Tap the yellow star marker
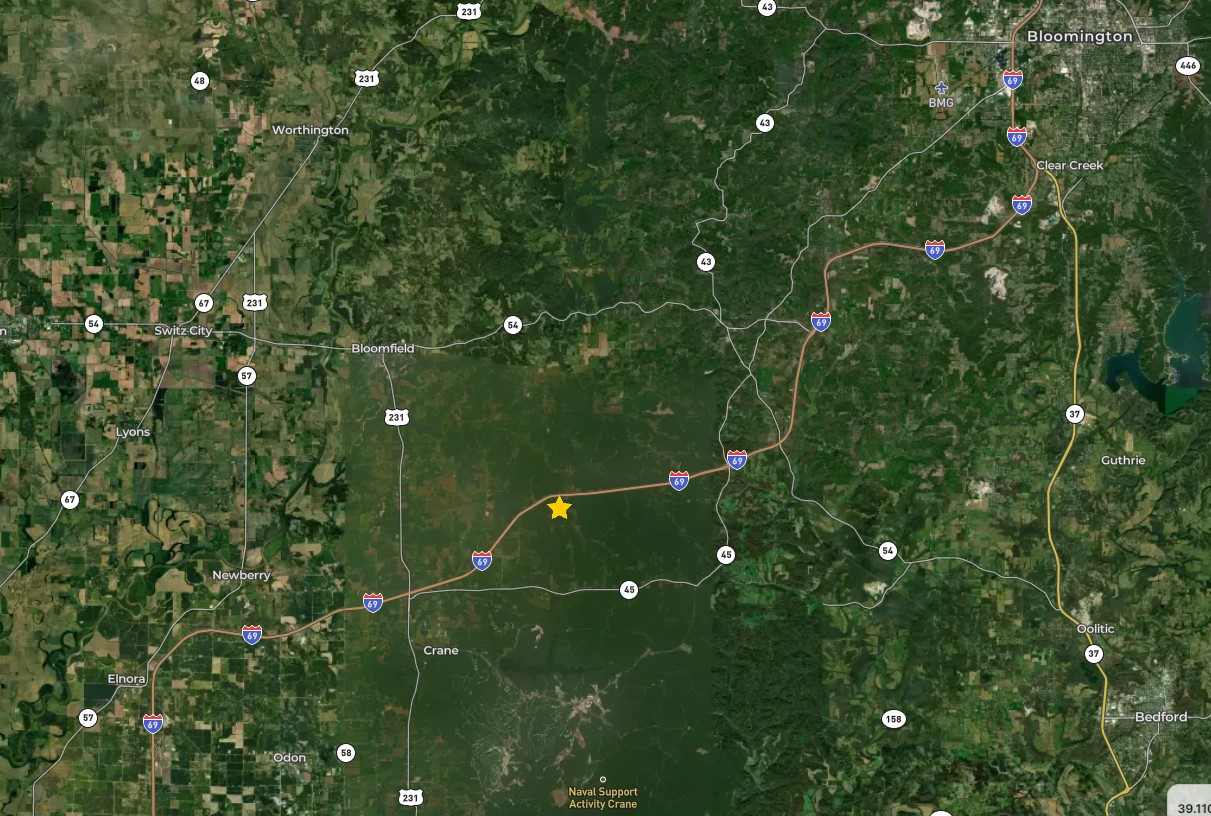Screen dimensions: 1211x816 559,508
